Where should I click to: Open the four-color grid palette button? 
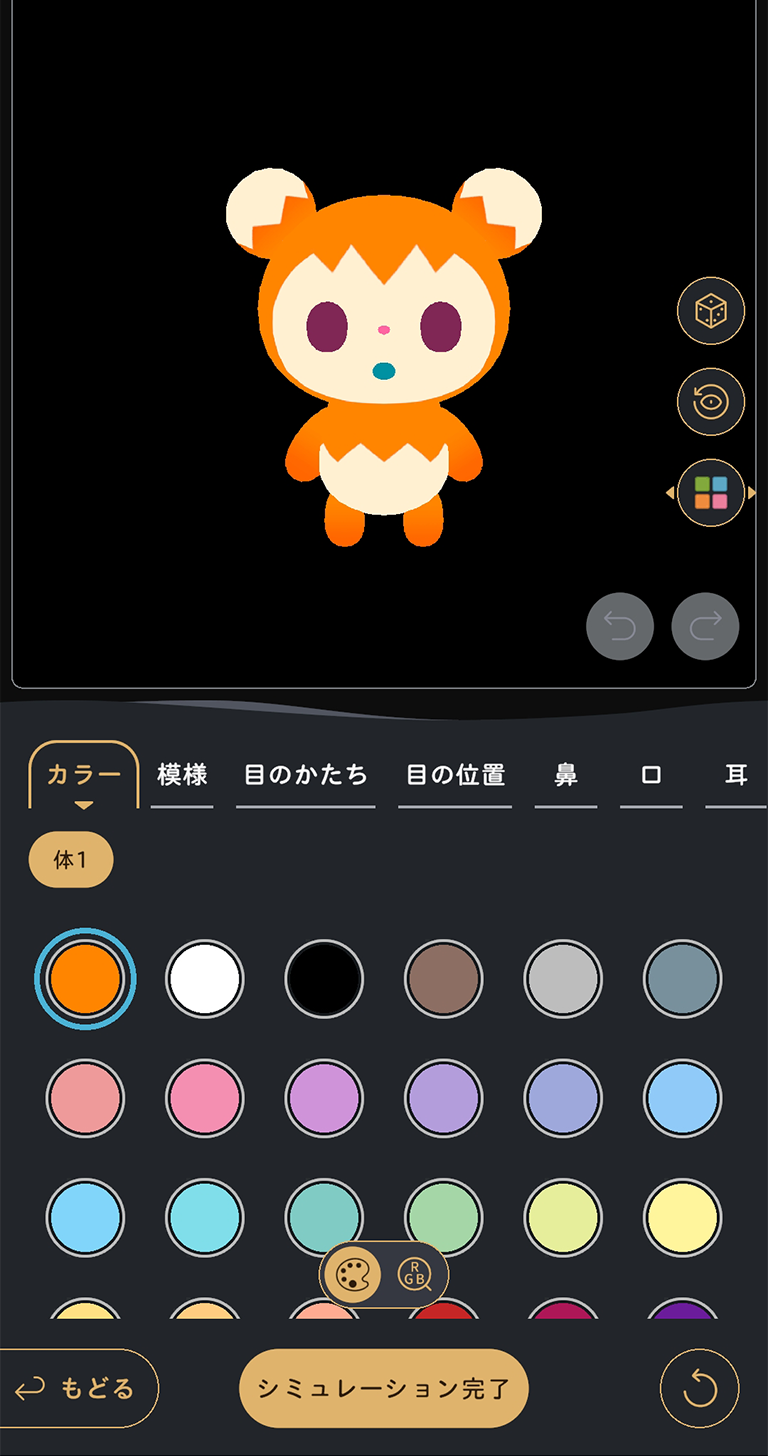(711, 493)
